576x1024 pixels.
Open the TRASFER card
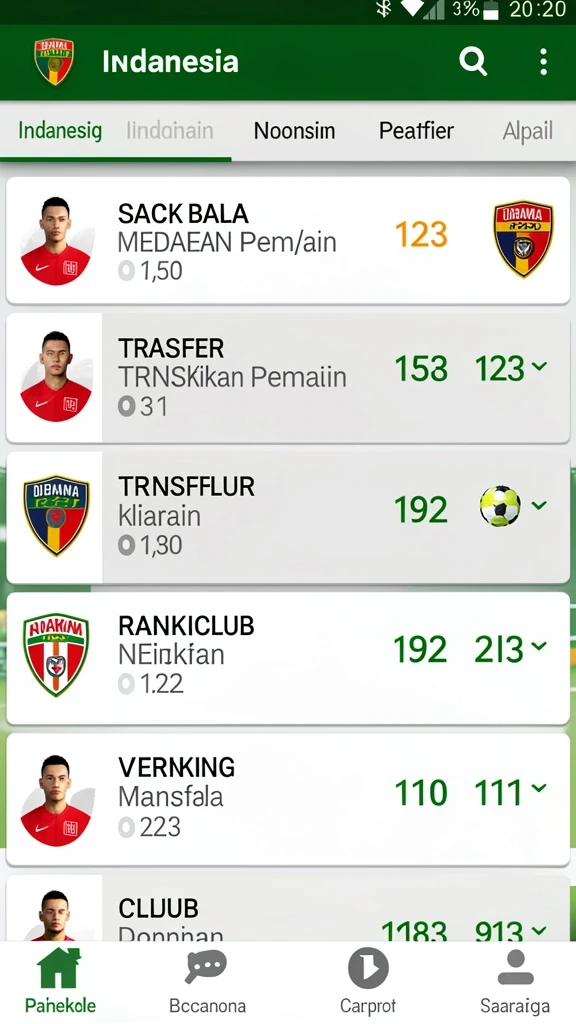(288, 377)
